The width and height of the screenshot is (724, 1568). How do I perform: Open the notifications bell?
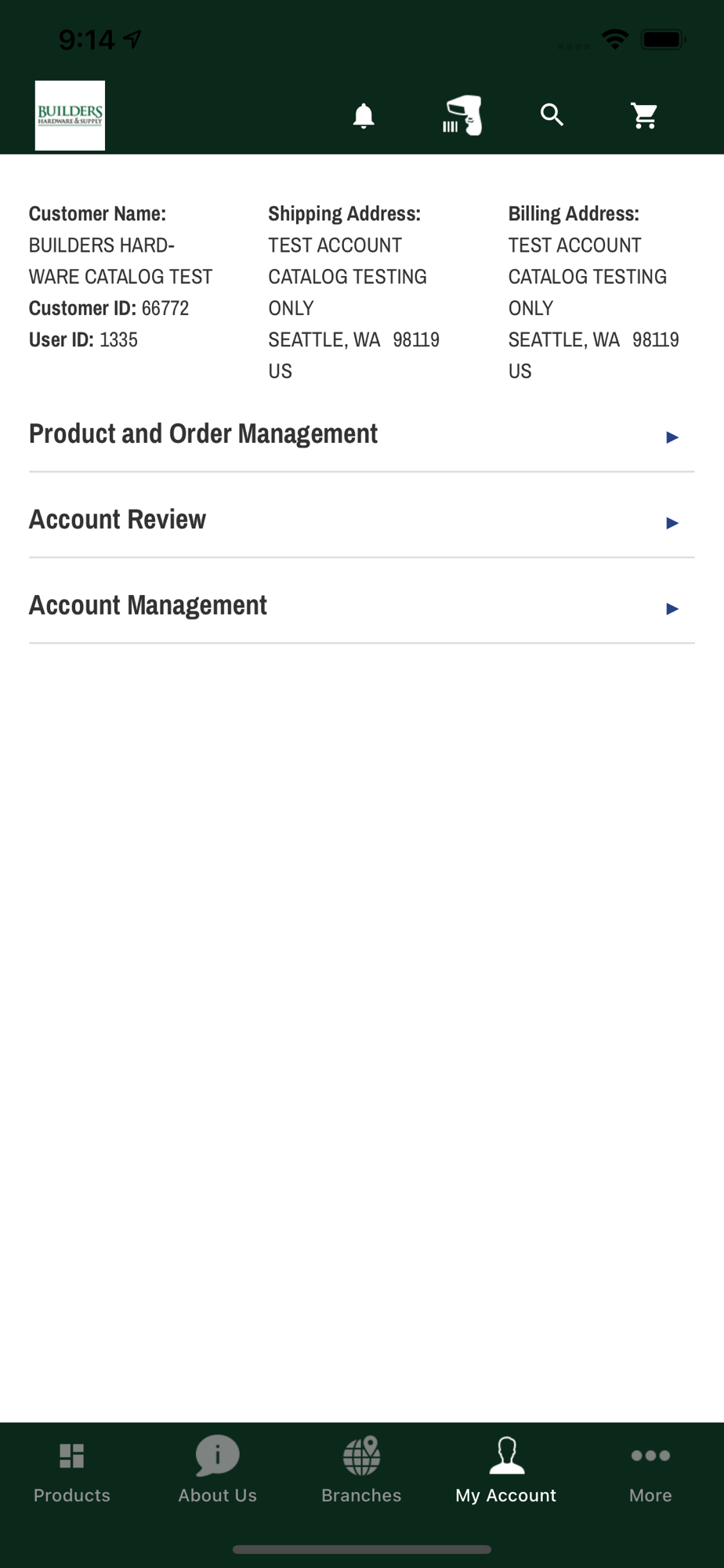[x=364, y=115]
